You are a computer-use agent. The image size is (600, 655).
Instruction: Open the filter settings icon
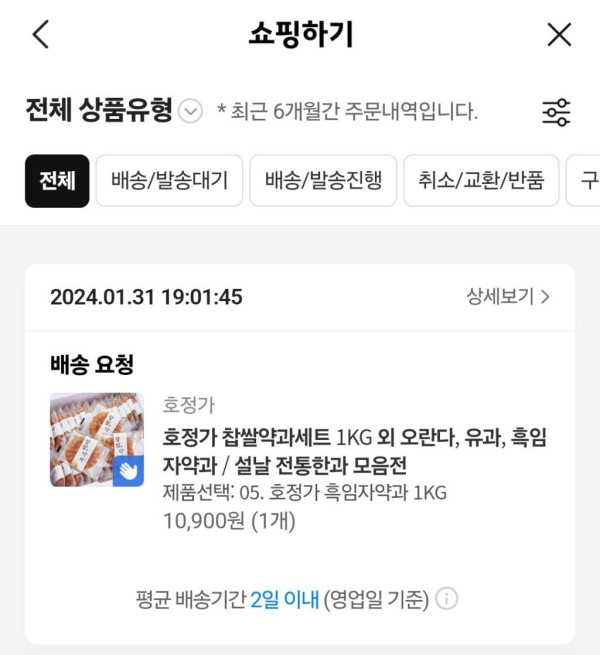(556, 112)
